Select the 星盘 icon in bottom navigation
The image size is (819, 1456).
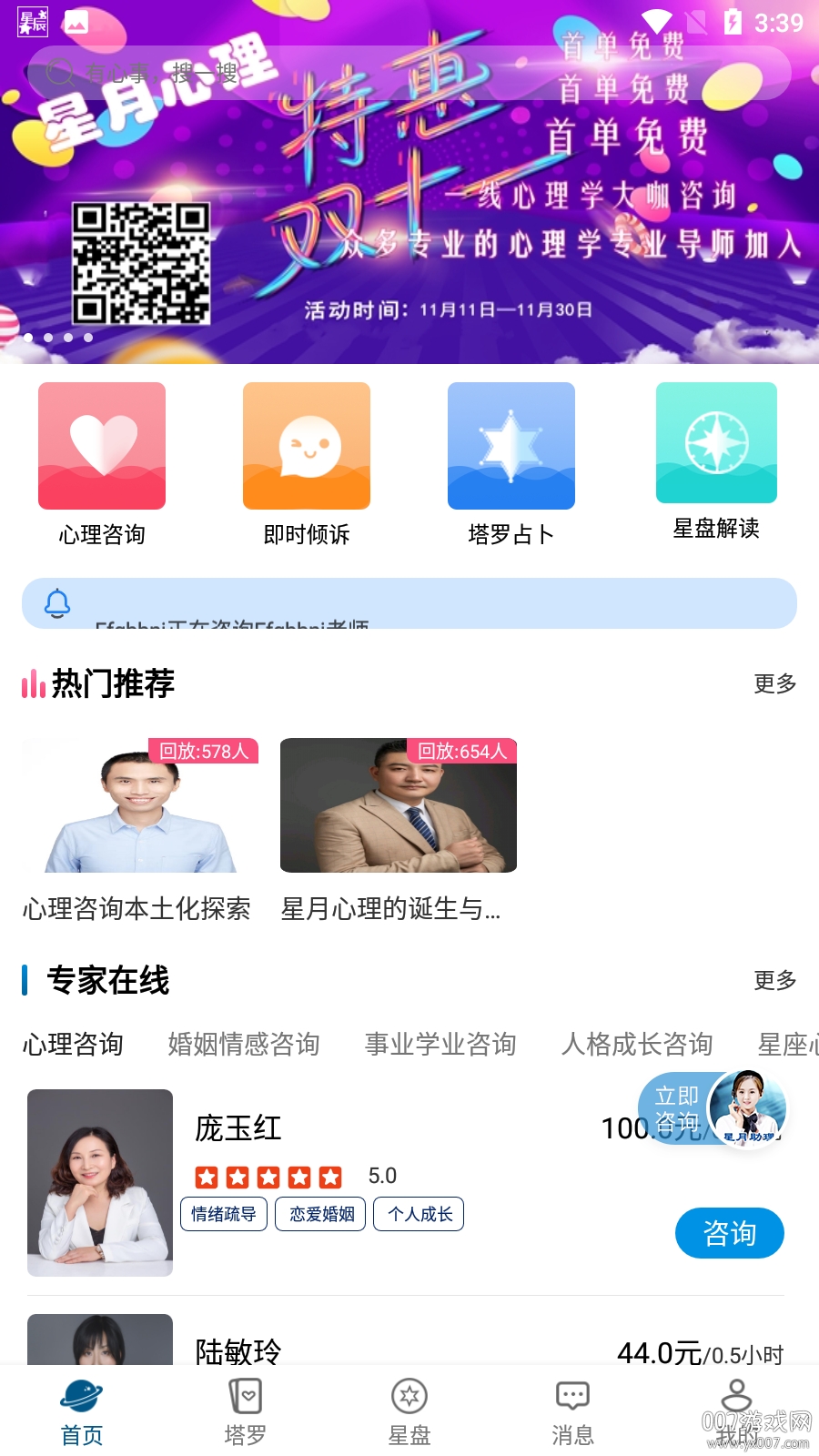coord(409,1395)
